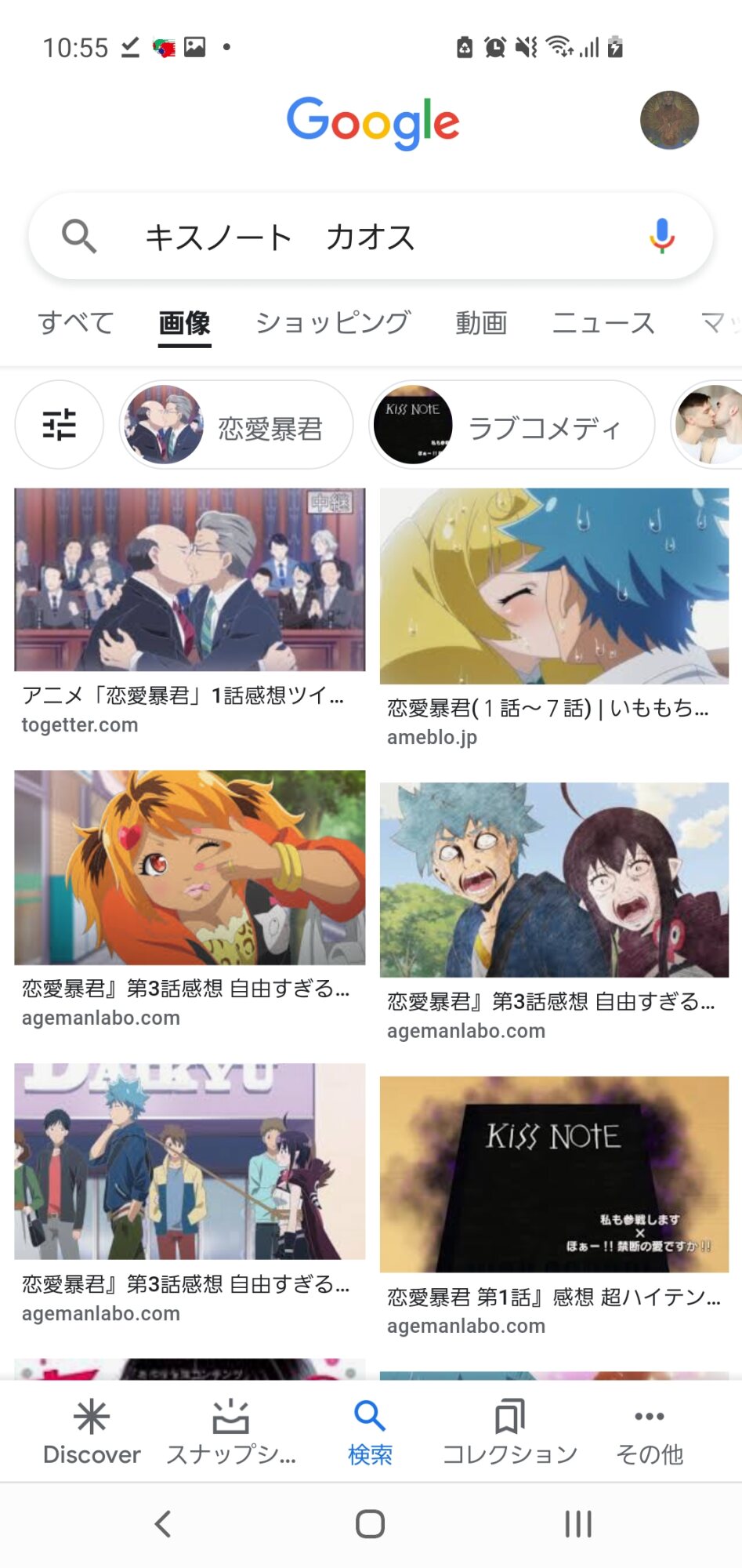Switch to the ニュース tab
The image size is (742, 1568).
(603, 323)
